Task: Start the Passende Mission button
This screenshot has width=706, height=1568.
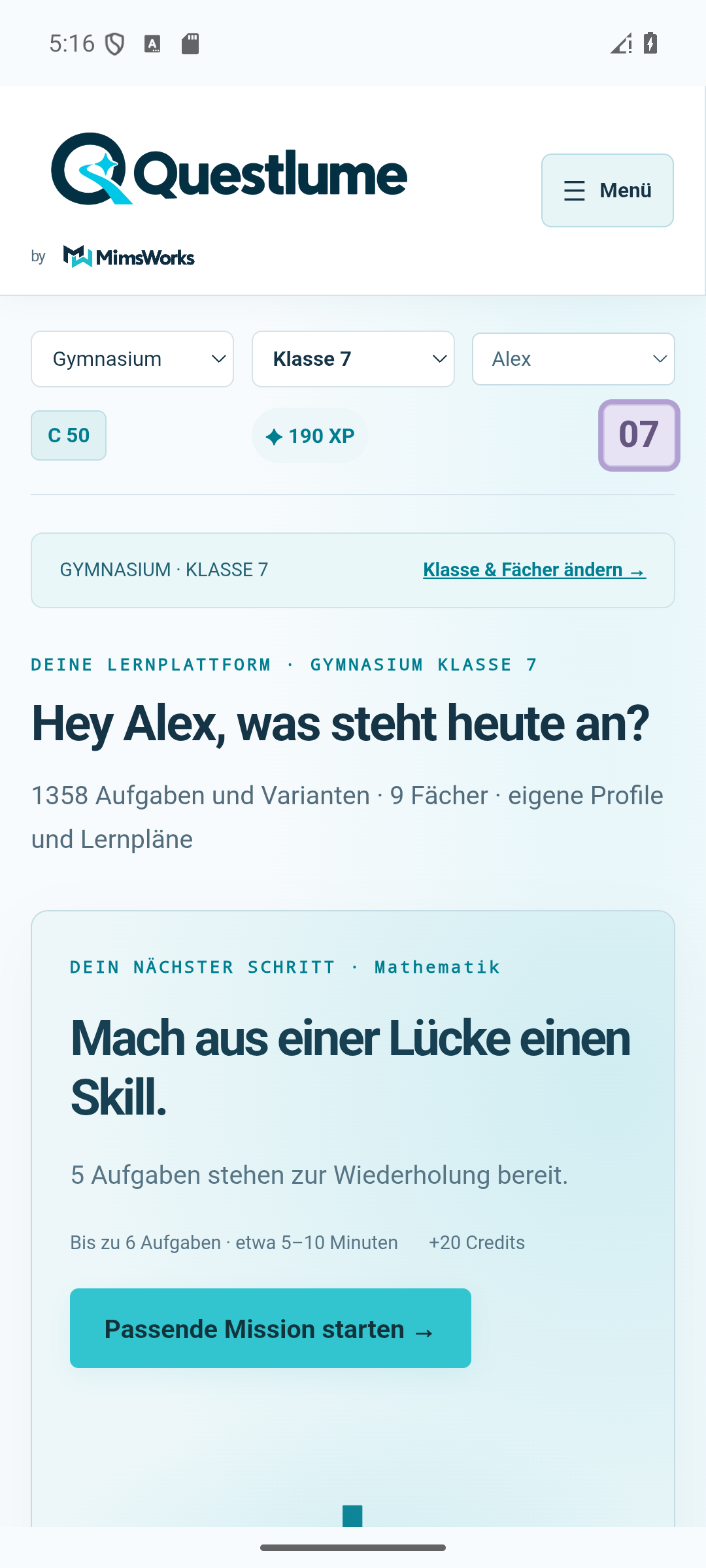Action: (271, 1328)
